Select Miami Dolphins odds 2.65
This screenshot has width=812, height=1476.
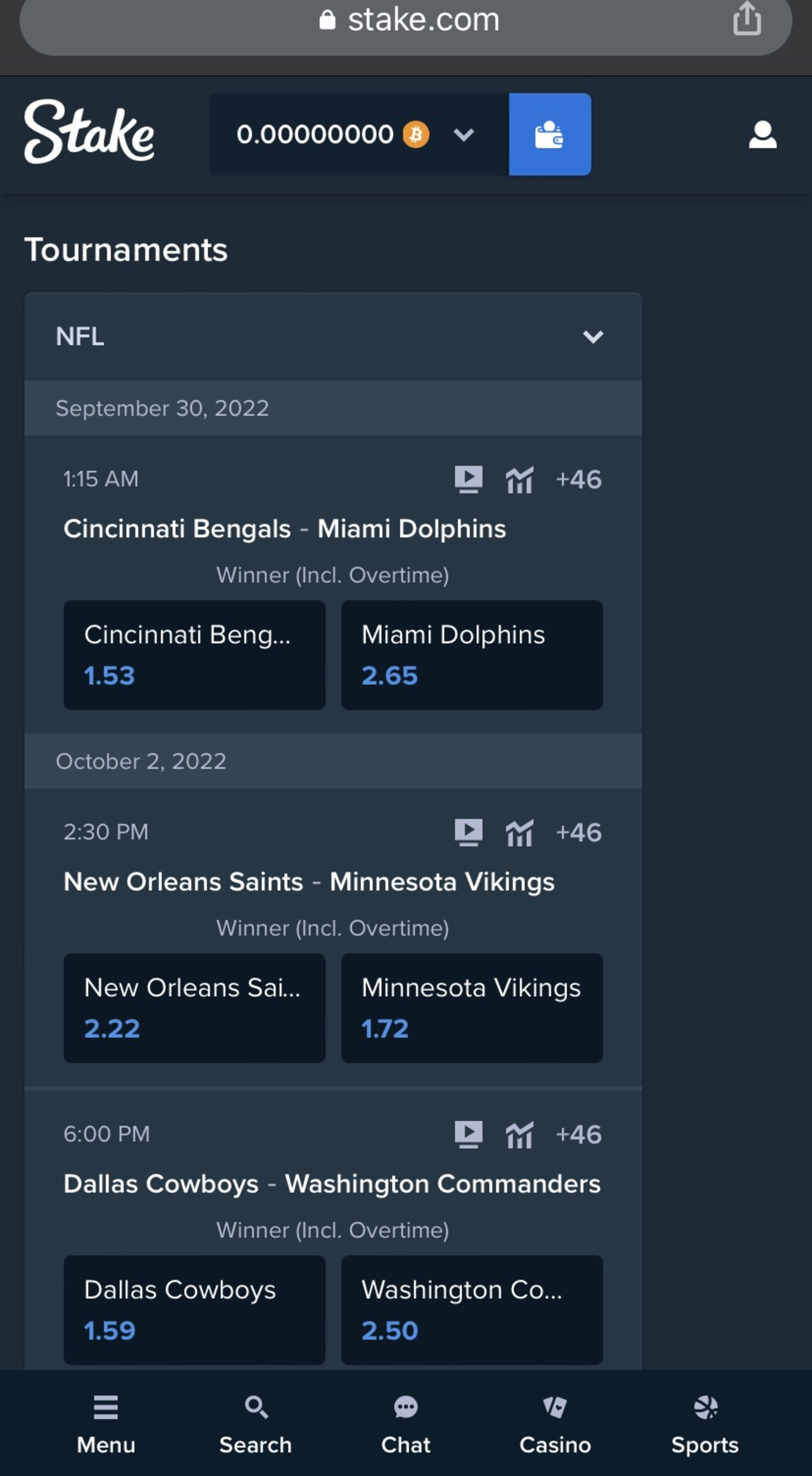coord(472,655)
